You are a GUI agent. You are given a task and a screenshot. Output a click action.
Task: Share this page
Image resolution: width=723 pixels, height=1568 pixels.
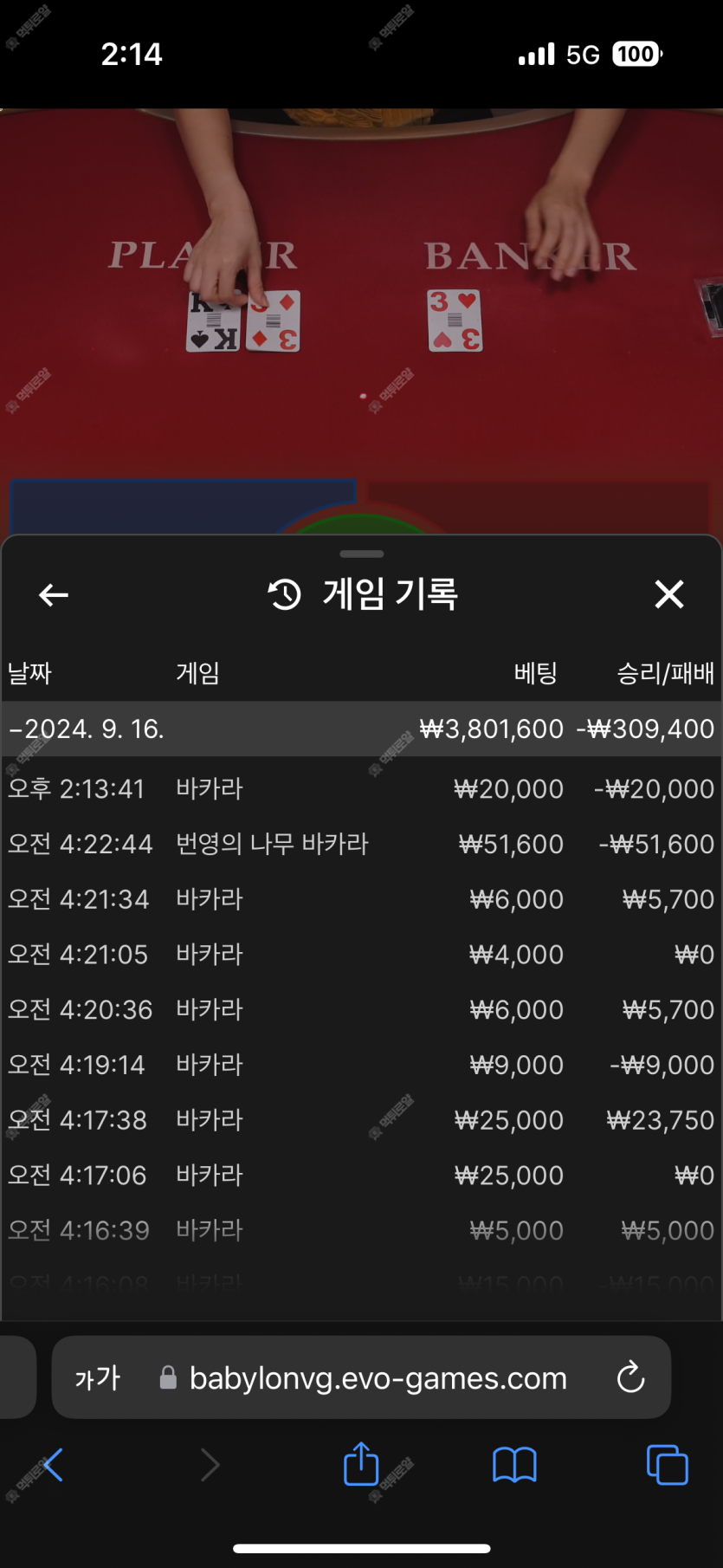[361, 1464]
